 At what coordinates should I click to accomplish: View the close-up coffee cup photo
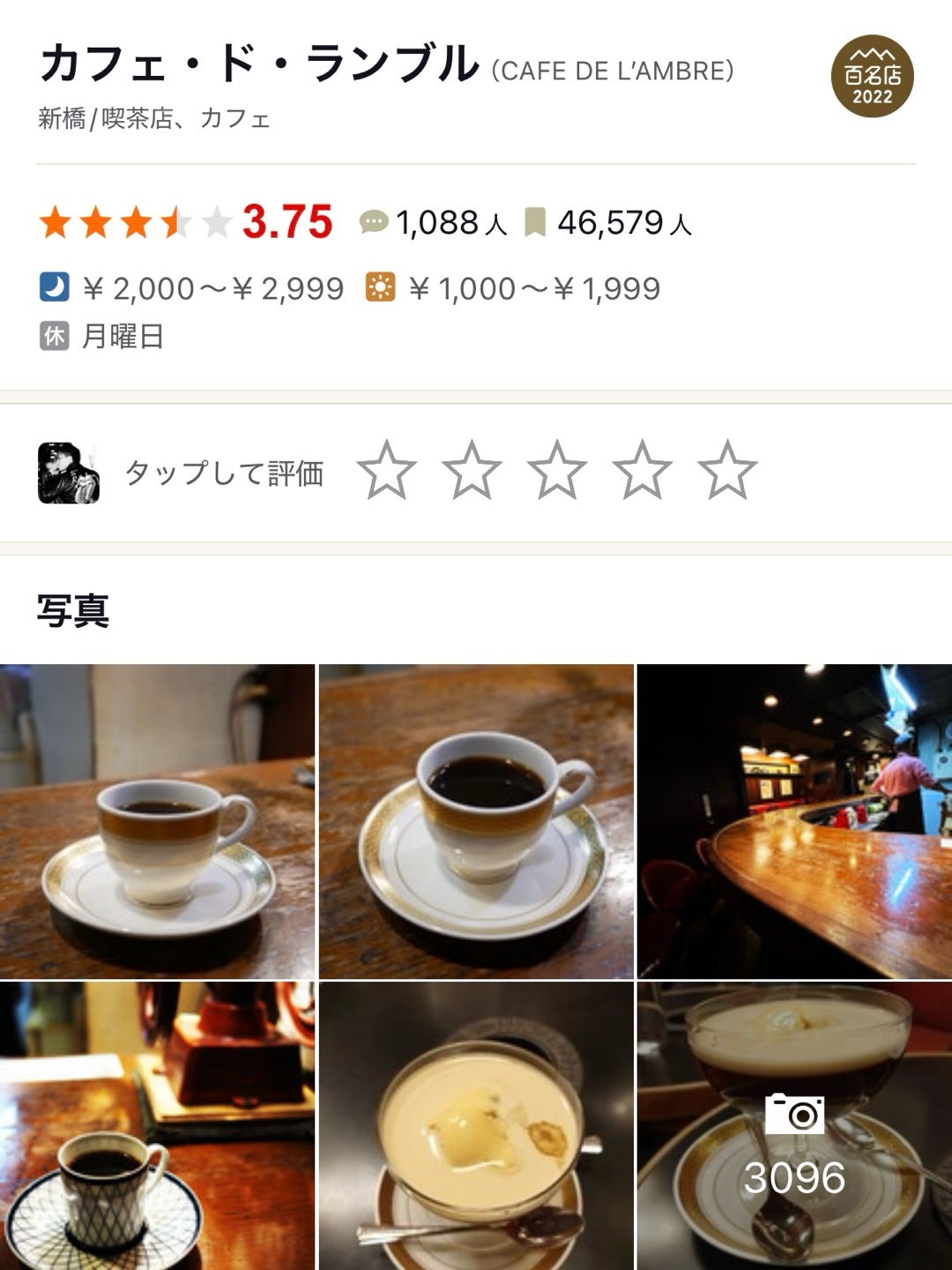[x=476, y=821]
